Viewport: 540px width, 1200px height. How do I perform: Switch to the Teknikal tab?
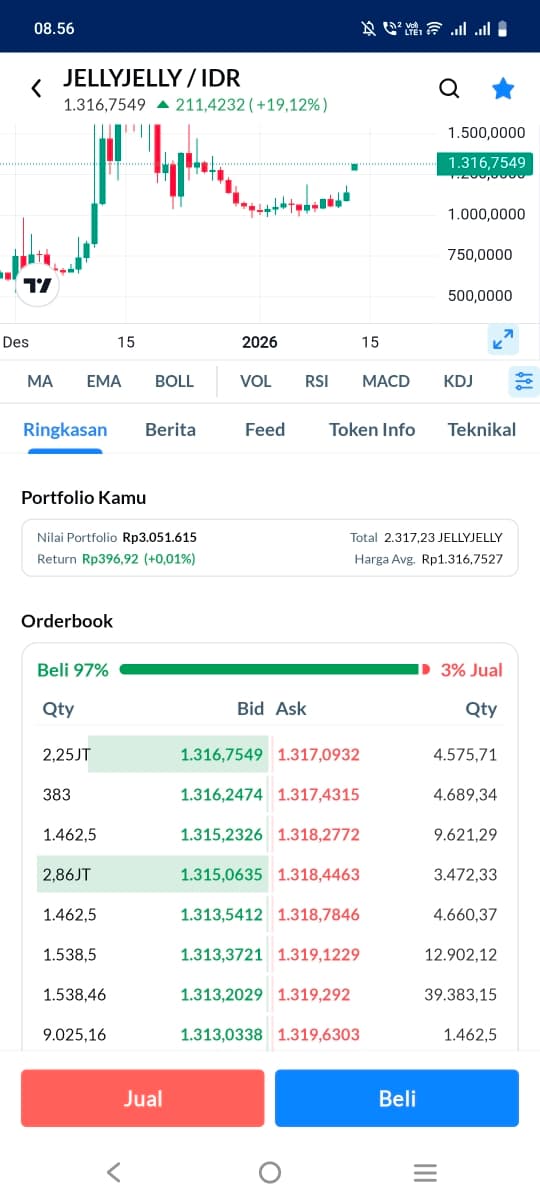482,430
